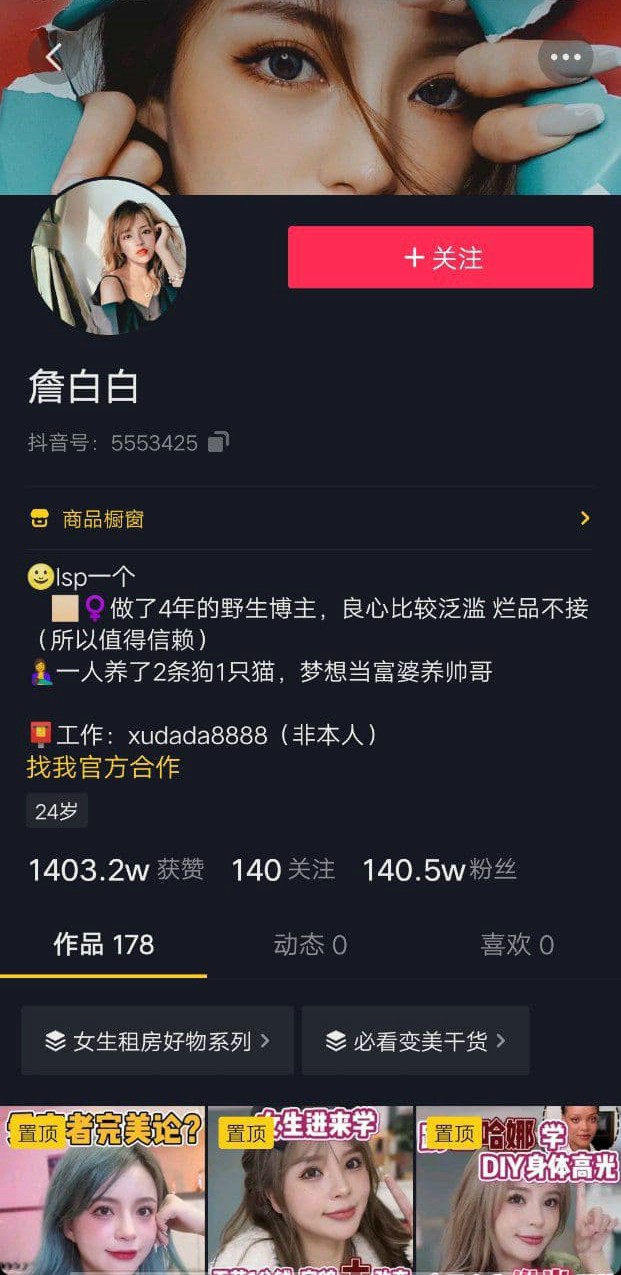Open the 必看变美干货 collection

(x=415, y=1041)
